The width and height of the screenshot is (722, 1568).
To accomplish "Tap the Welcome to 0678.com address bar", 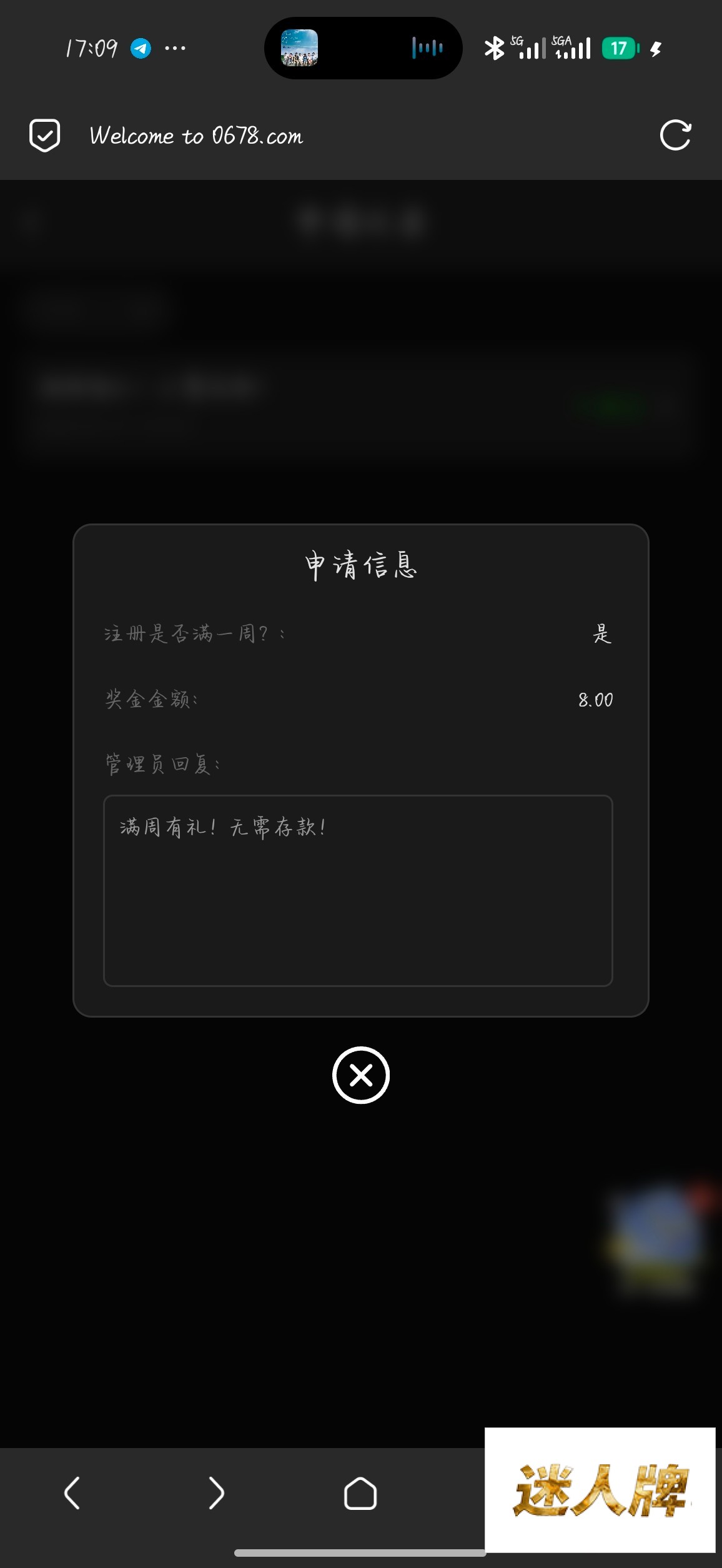I will [196, 136].
